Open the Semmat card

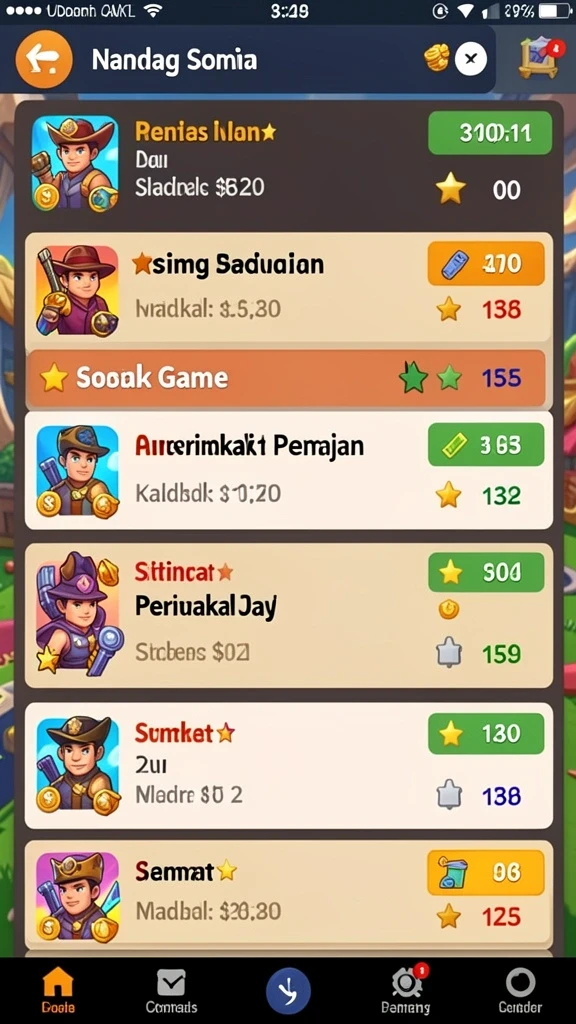[289, 896]
